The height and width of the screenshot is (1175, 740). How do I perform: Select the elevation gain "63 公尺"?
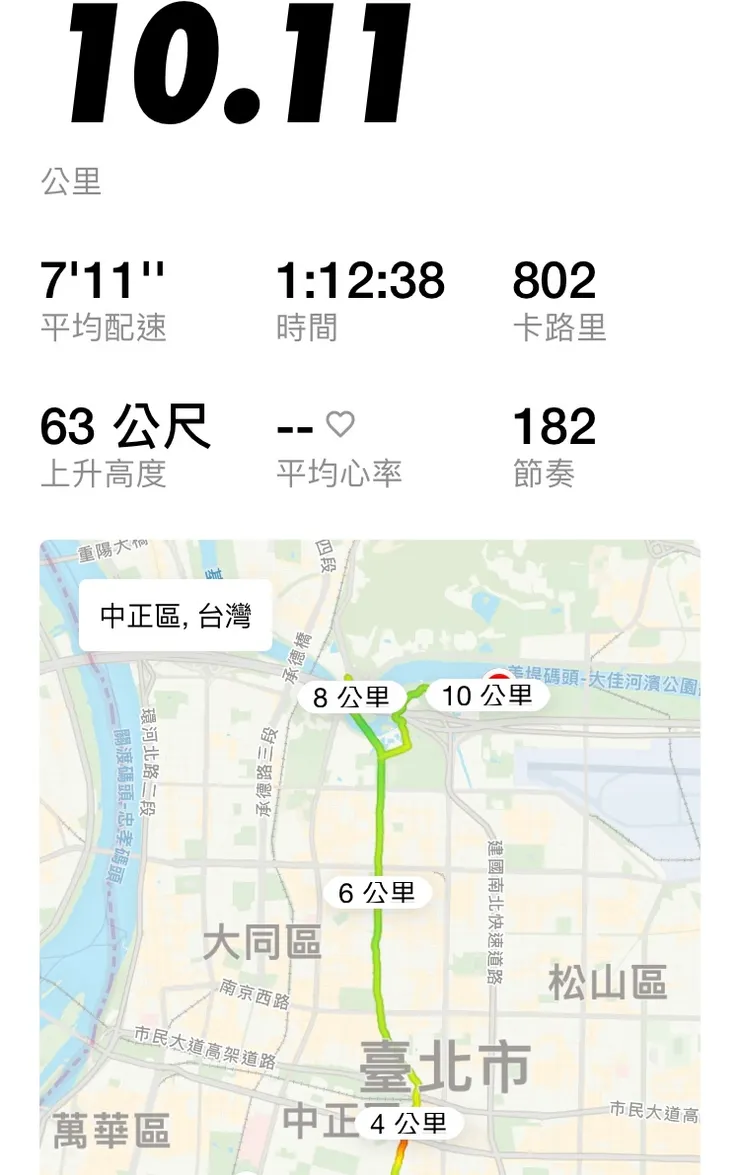point(125,428)
